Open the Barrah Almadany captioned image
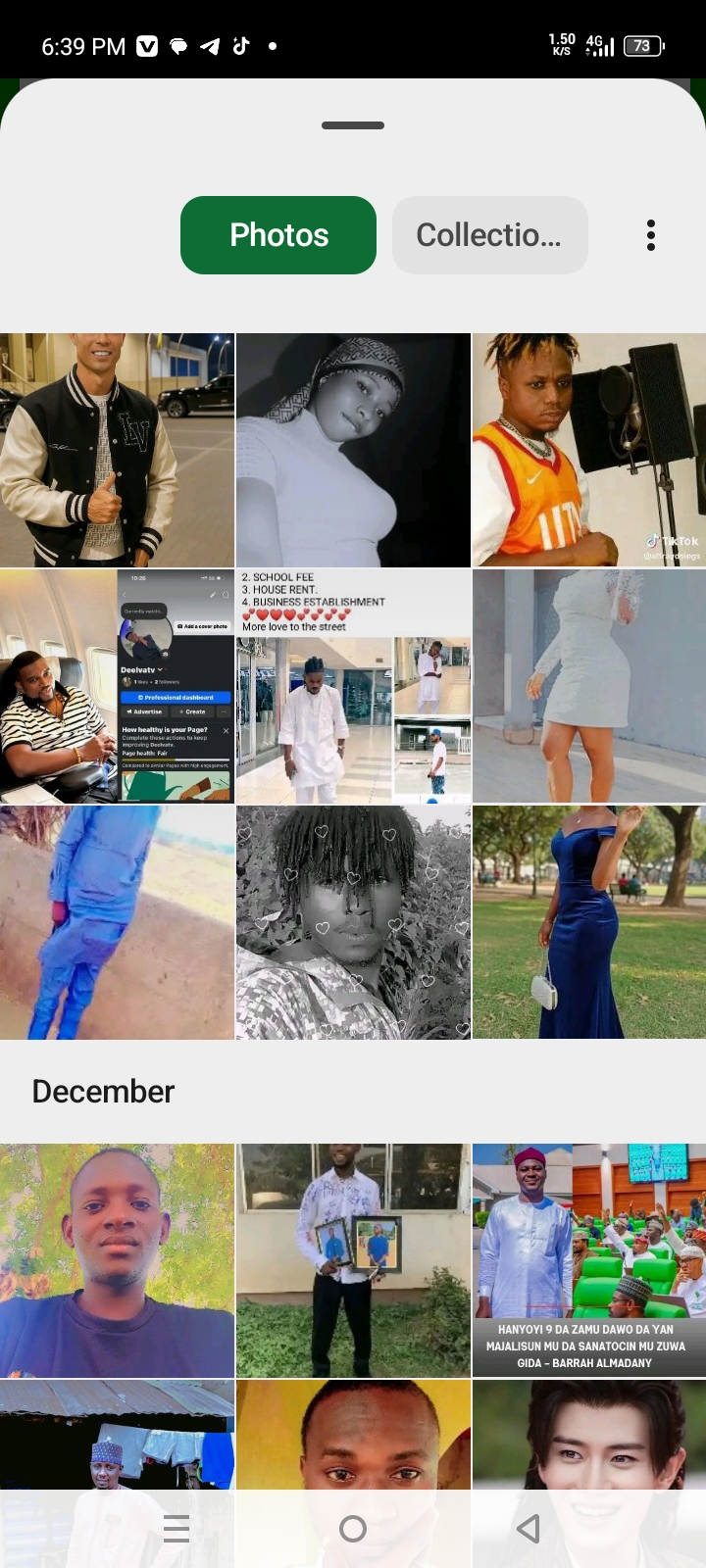Viewport: 706px width, 1568px height. click(x=588, y=1260)
